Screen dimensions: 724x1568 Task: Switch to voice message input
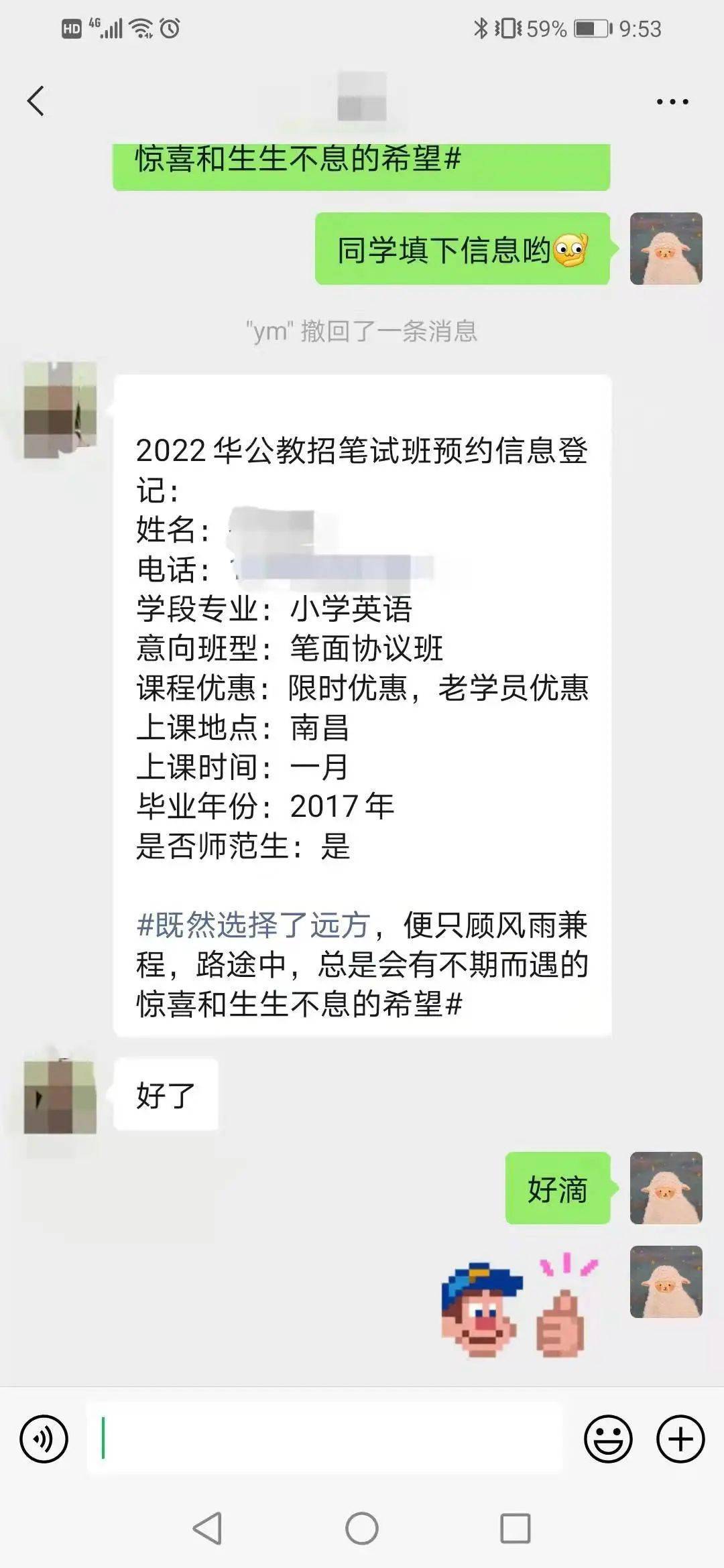click(x=44, y=1439)
